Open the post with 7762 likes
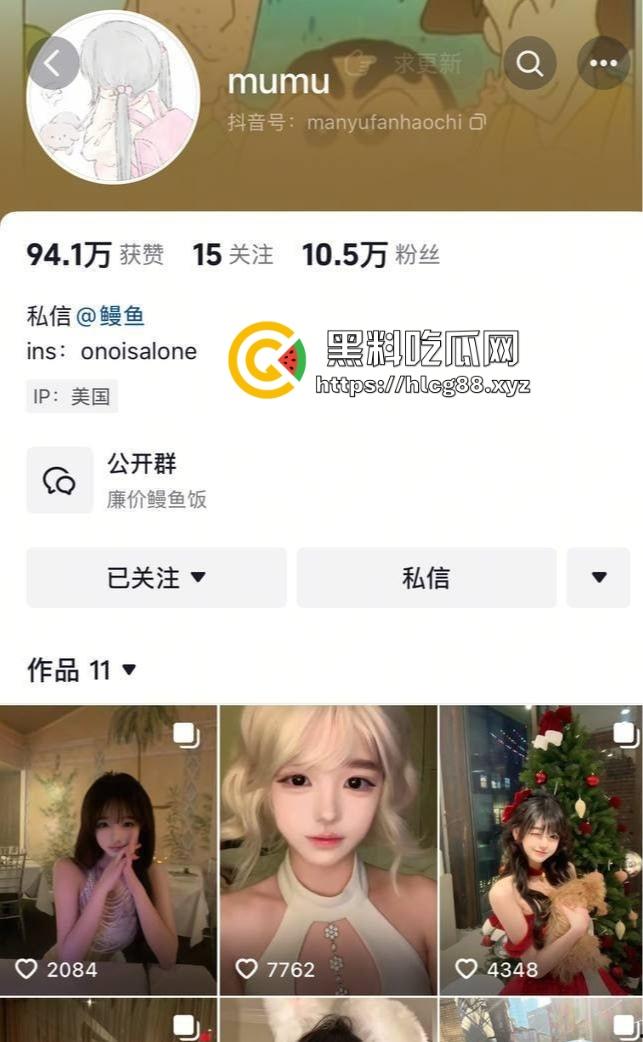The height and width of the screenshot is (1042, 643). click(x=328, y=850)
